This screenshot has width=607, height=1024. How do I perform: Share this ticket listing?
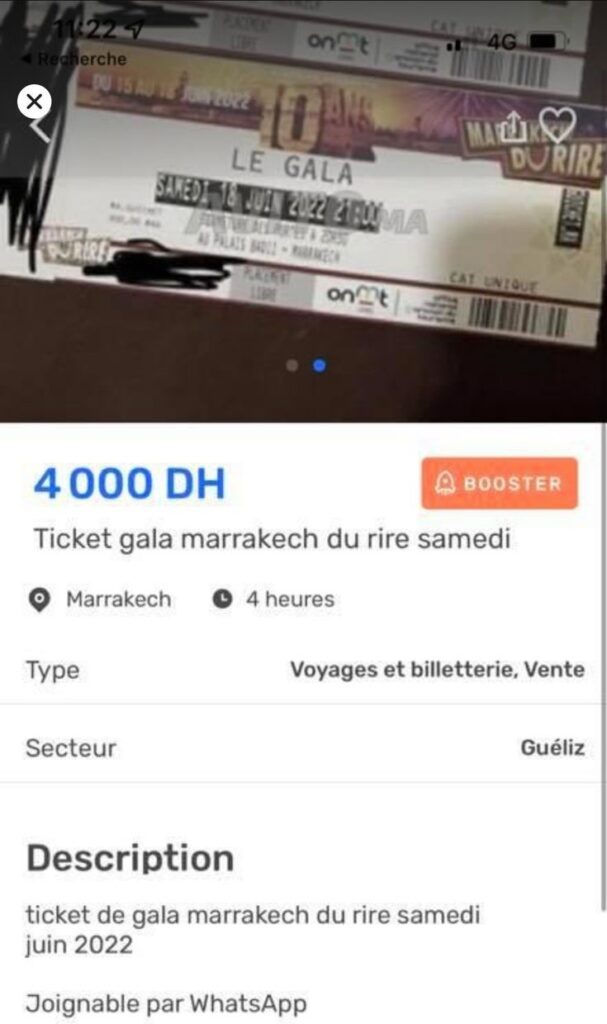coord(512,126)
